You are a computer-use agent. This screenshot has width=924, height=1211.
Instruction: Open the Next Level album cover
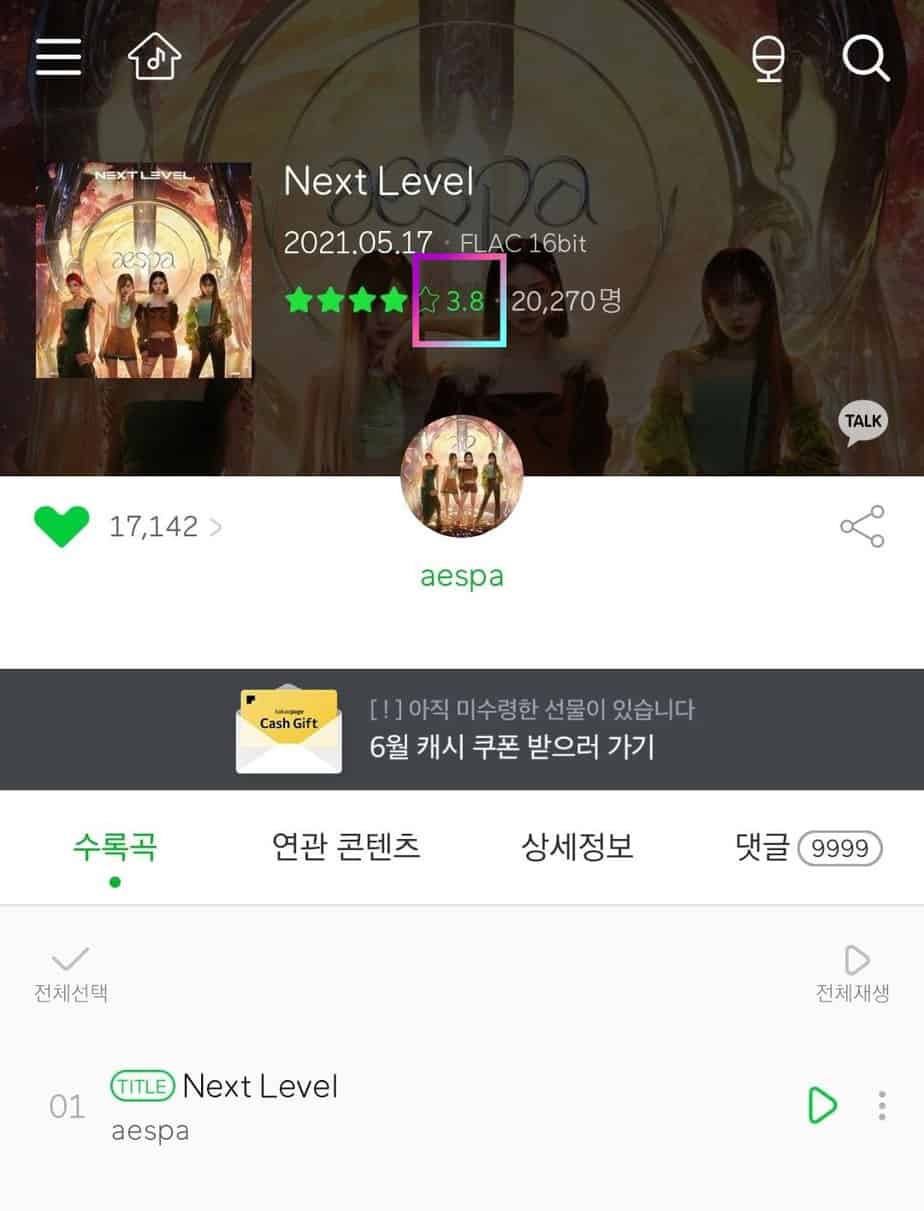144,270
